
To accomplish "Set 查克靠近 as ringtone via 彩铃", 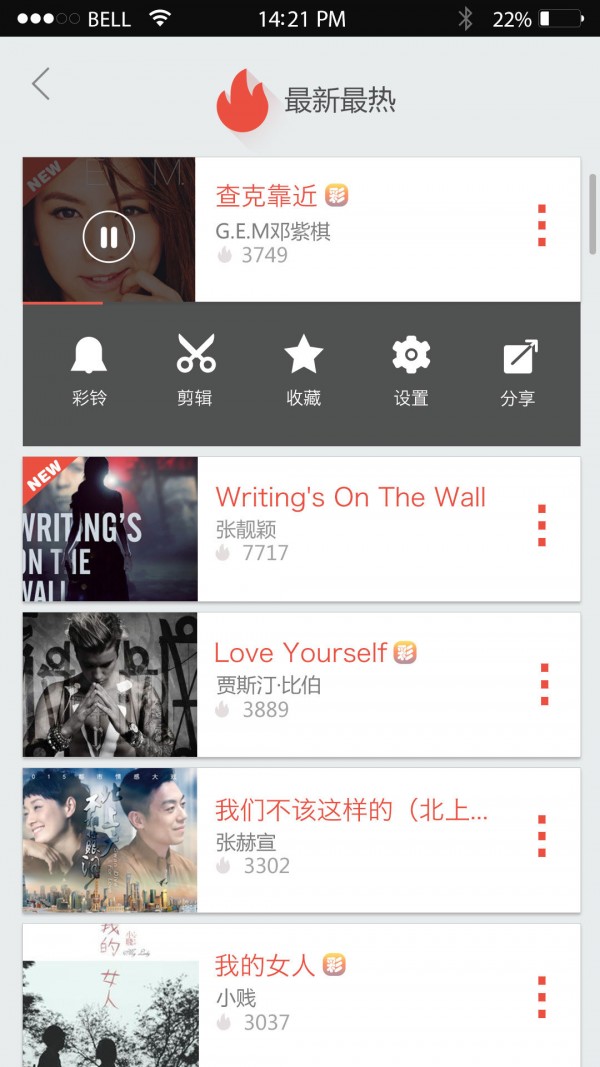I will pyautogui.click(x=89, y=370).
